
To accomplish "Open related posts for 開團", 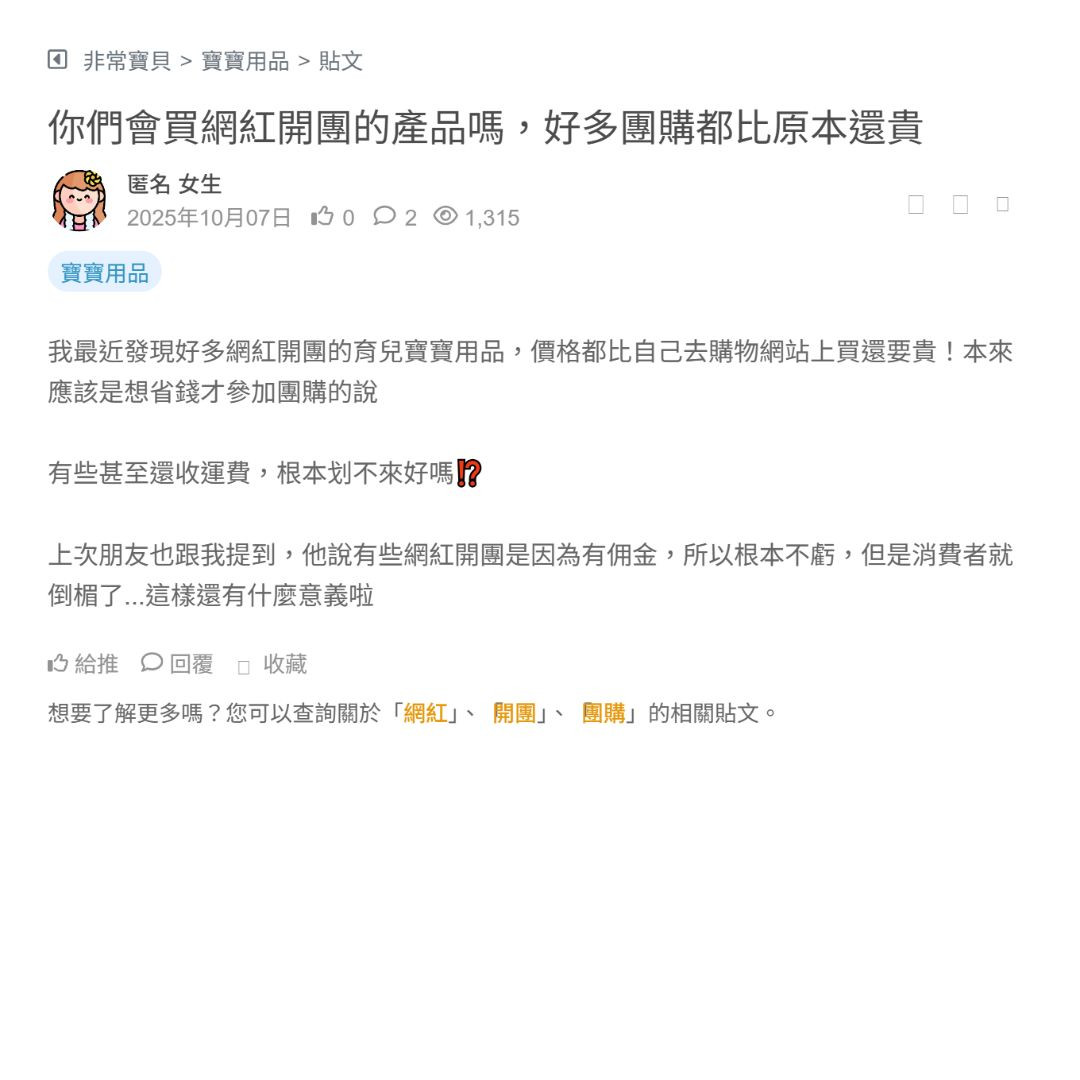I will coord(514,713).
